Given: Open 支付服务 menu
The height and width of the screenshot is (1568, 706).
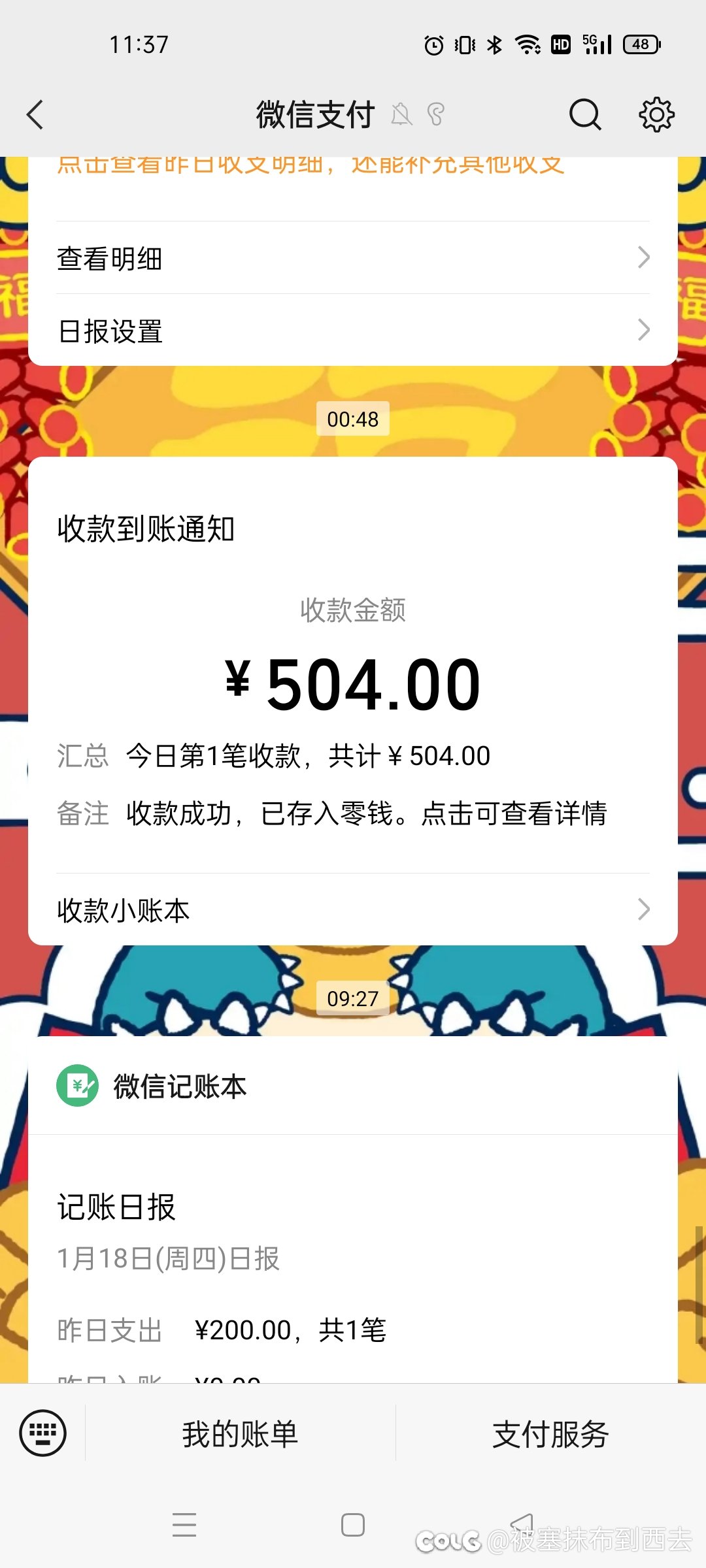Looking at the screenshot, I should point(550,1434).
